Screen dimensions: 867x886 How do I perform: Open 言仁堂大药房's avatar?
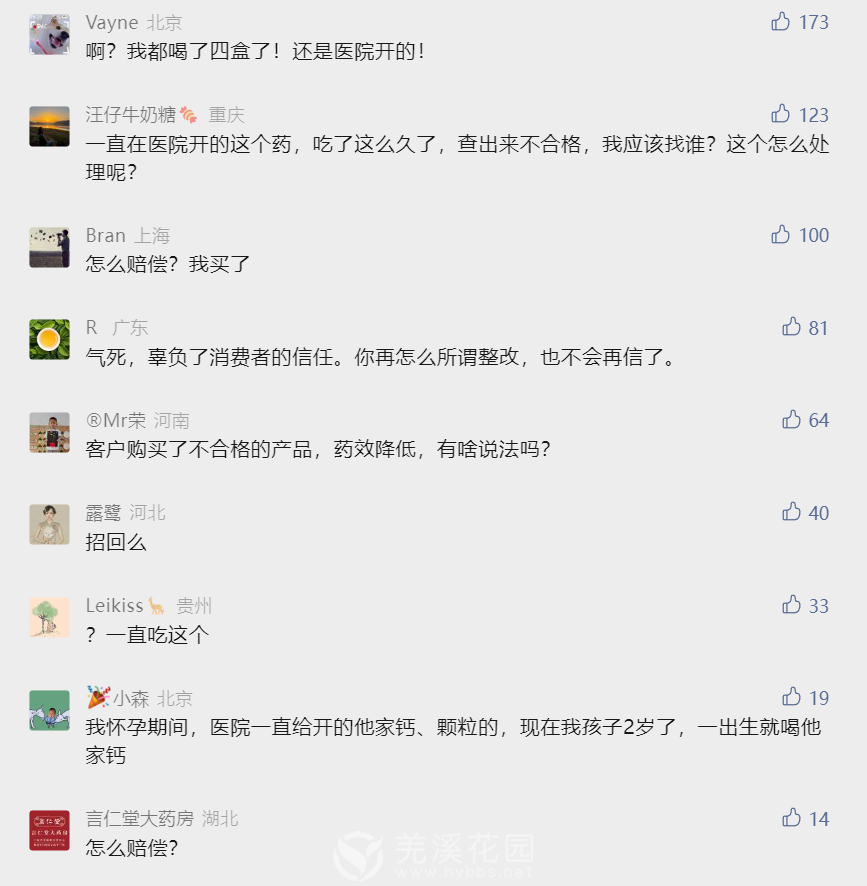[x=49, y=831]
